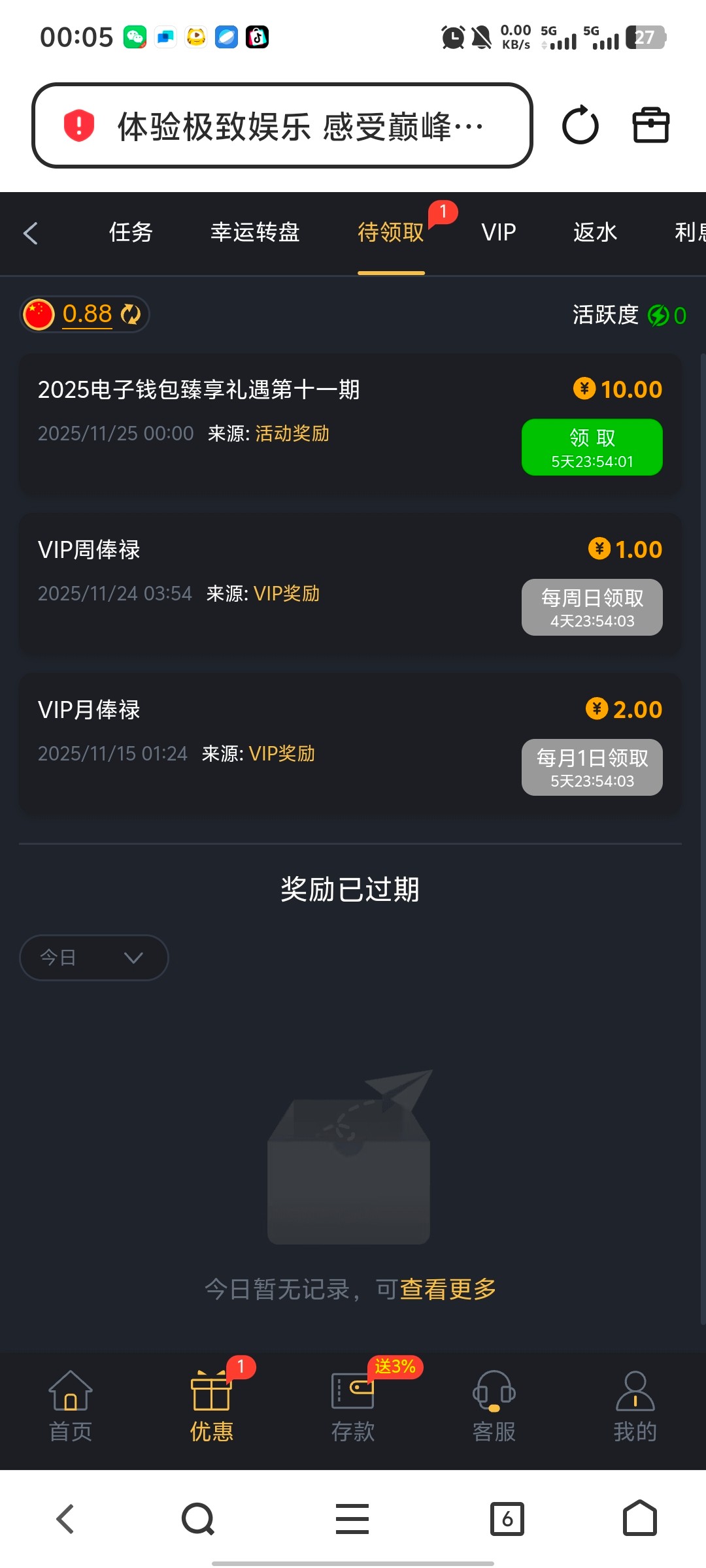Go to the 首页 bottom tab
This screenshot has height=1568, width=706.
click(71, 1406)
